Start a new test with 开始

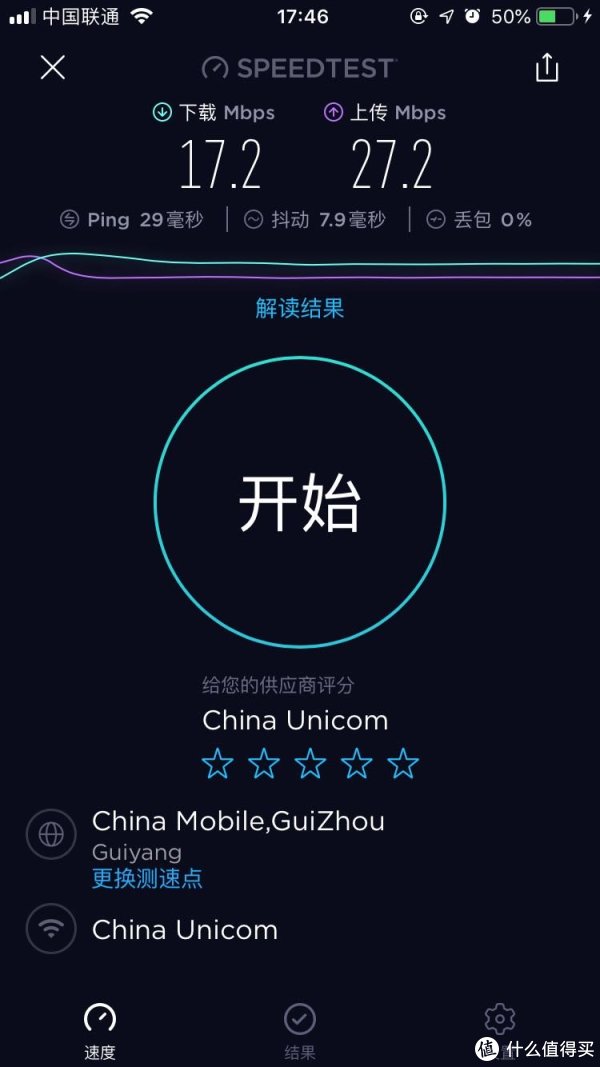(x=300, y=502)
